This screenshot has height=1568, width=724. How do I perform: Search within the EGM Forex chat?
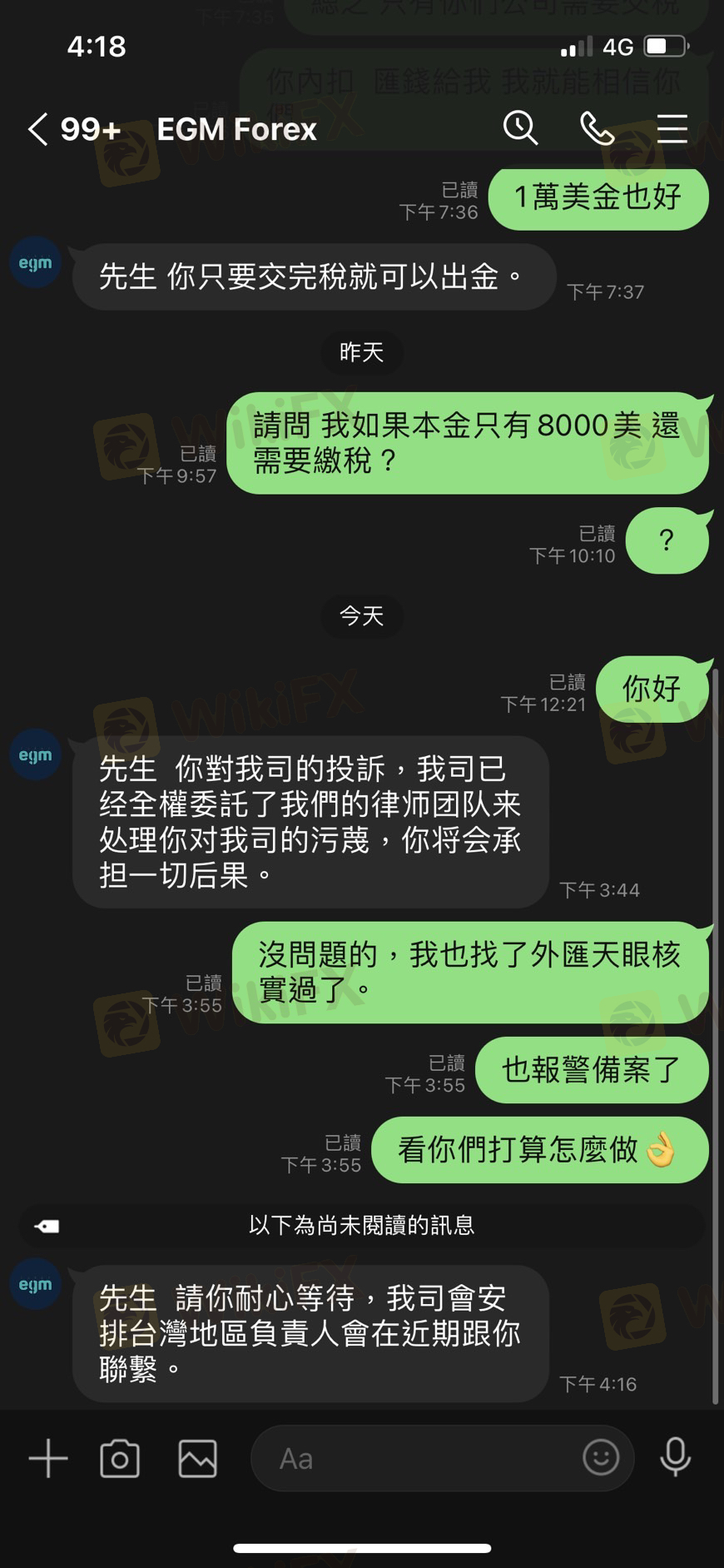[520, 128]
